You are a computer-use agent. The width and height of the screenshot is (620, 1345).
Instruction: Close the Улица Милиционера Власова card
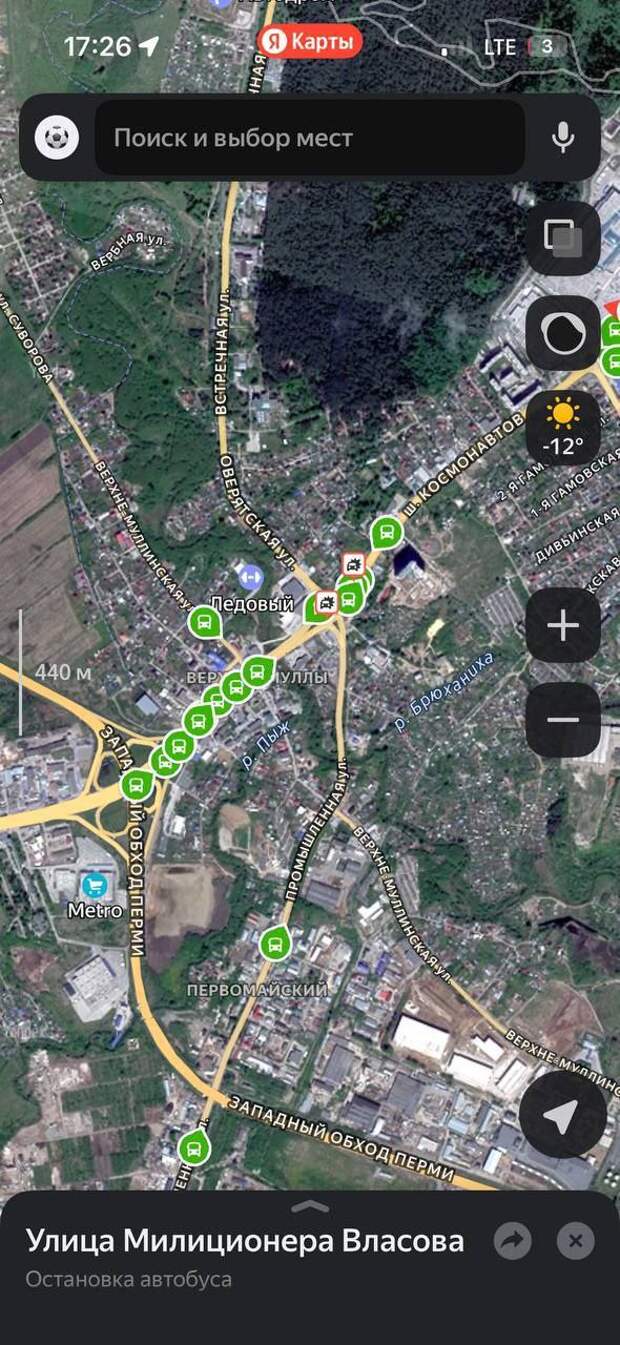click(x=575, y=1242)
